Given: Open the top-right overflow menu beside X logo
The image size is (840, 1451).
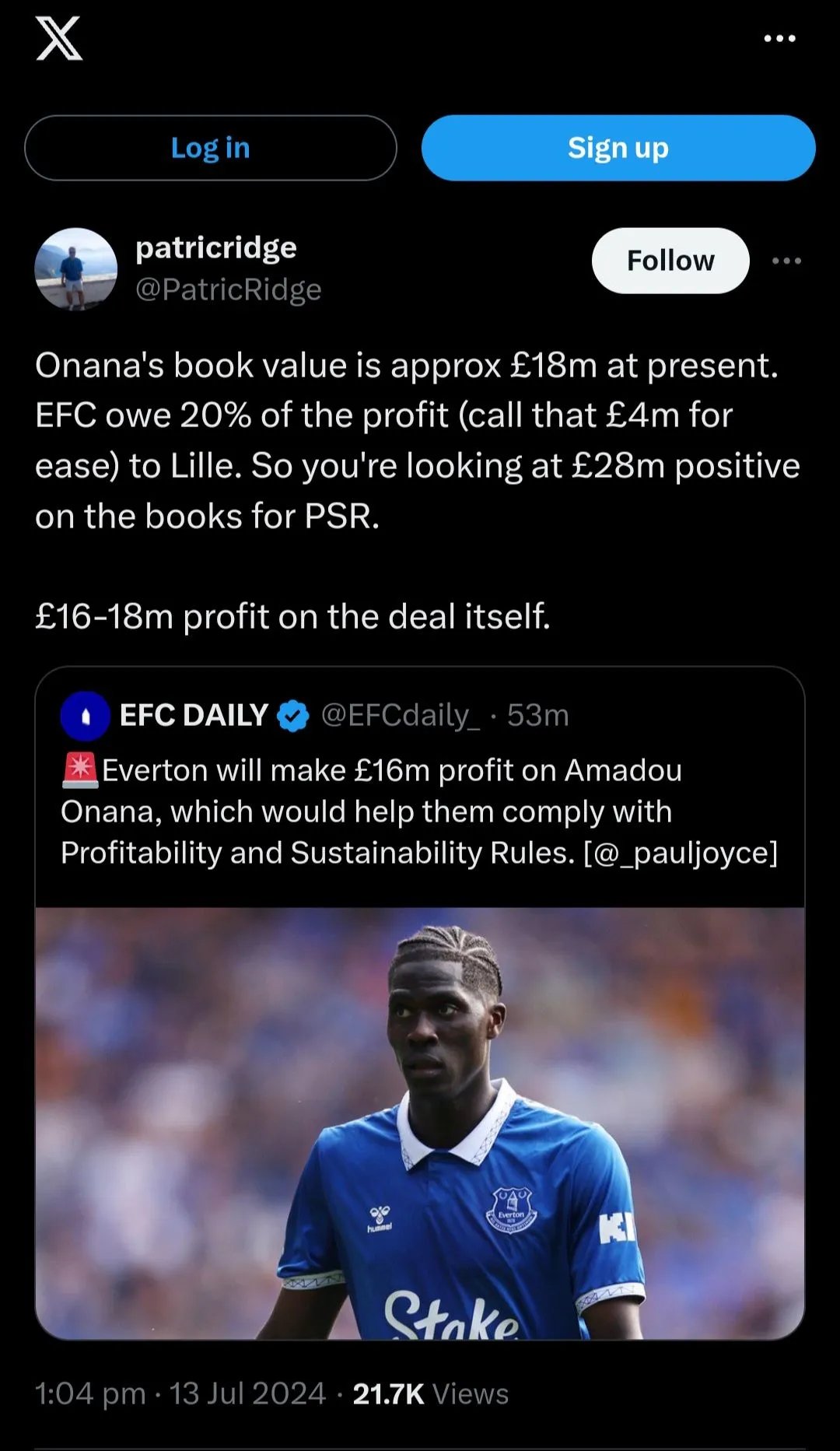Looking at the screenshot, I should point(779,38).
